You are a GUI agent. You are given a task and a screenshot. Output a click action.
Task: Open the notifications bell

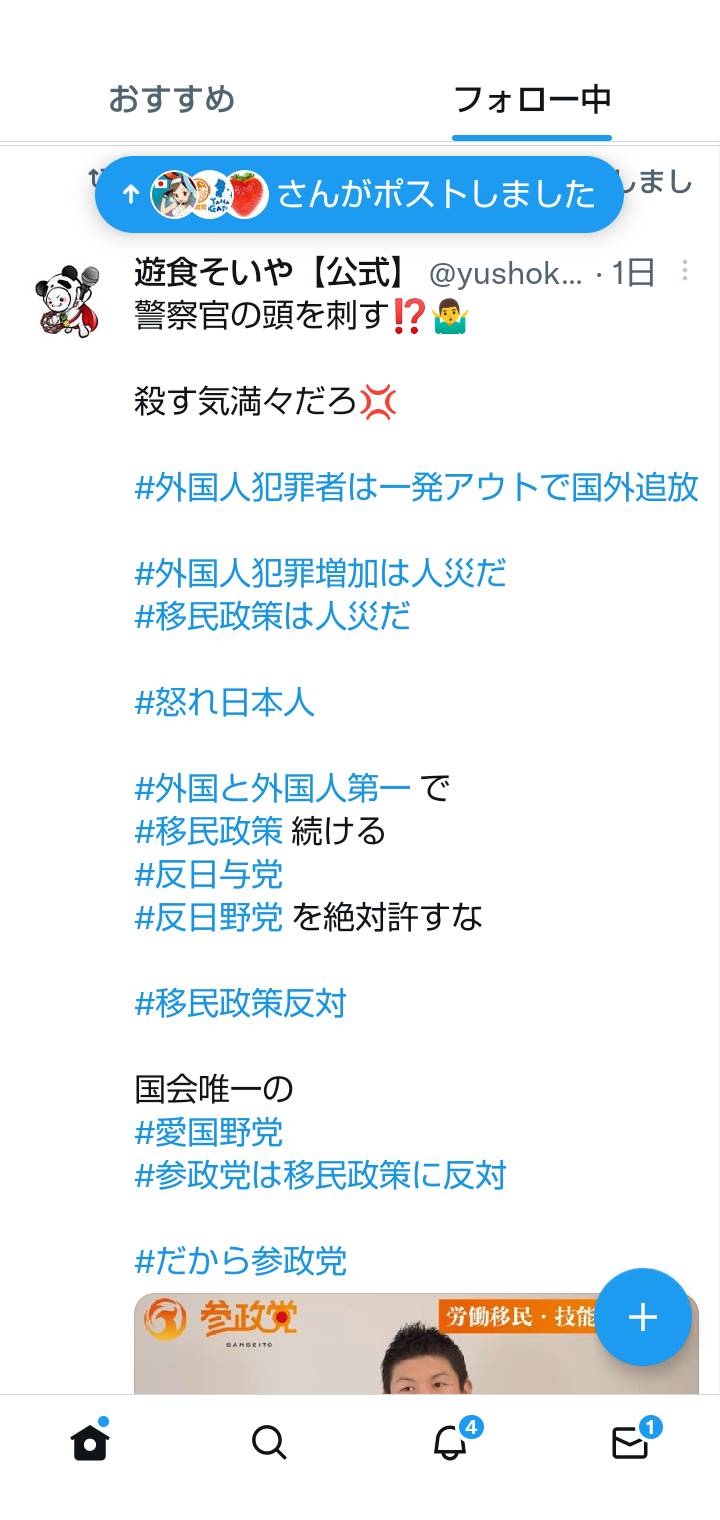[452, 1440]
